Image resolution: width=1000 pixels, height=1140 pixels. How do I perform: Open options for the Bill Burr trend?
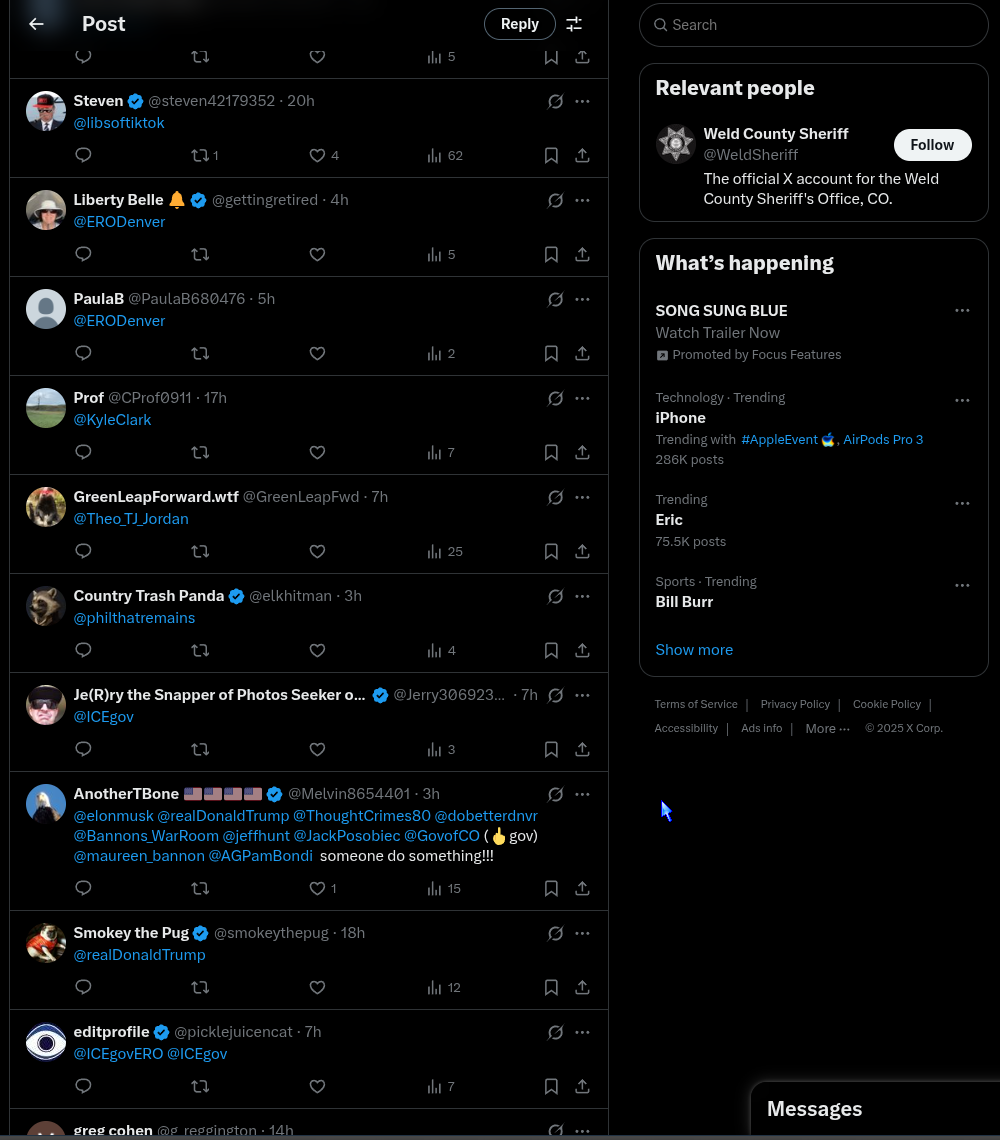(962, 585)
